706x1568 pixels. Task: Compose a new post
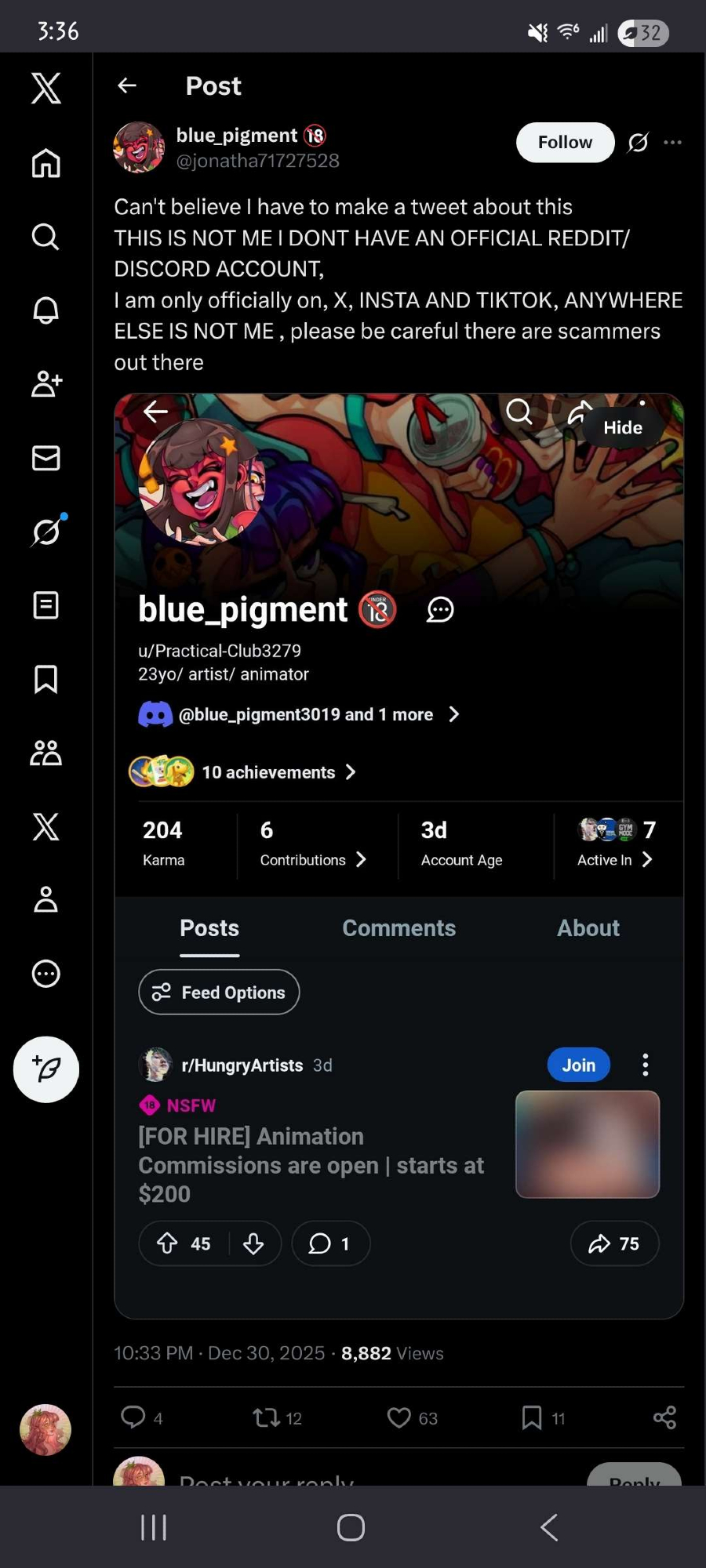[45, 1069]
